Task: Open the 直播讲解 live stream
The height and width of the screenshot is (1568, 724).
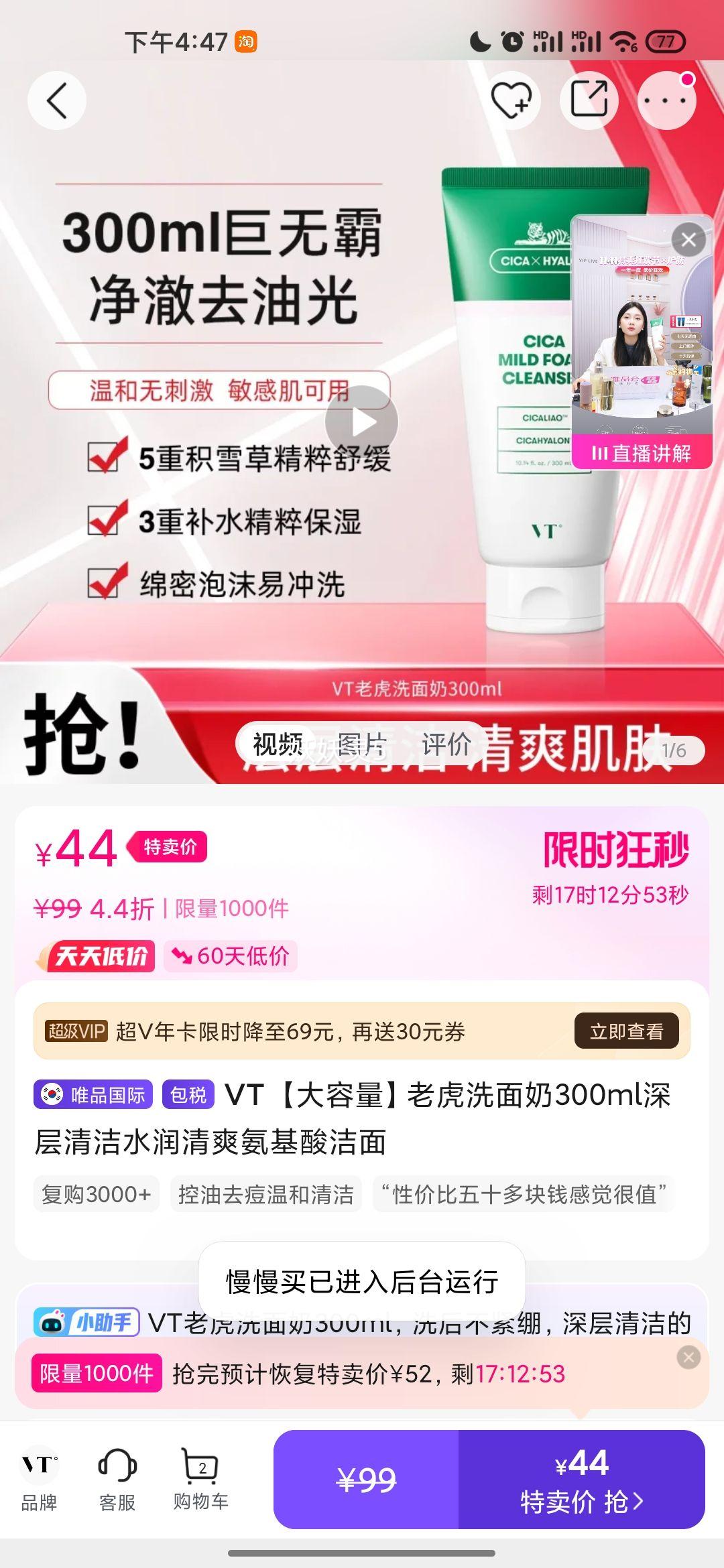Action: click(x=642, y=454)
